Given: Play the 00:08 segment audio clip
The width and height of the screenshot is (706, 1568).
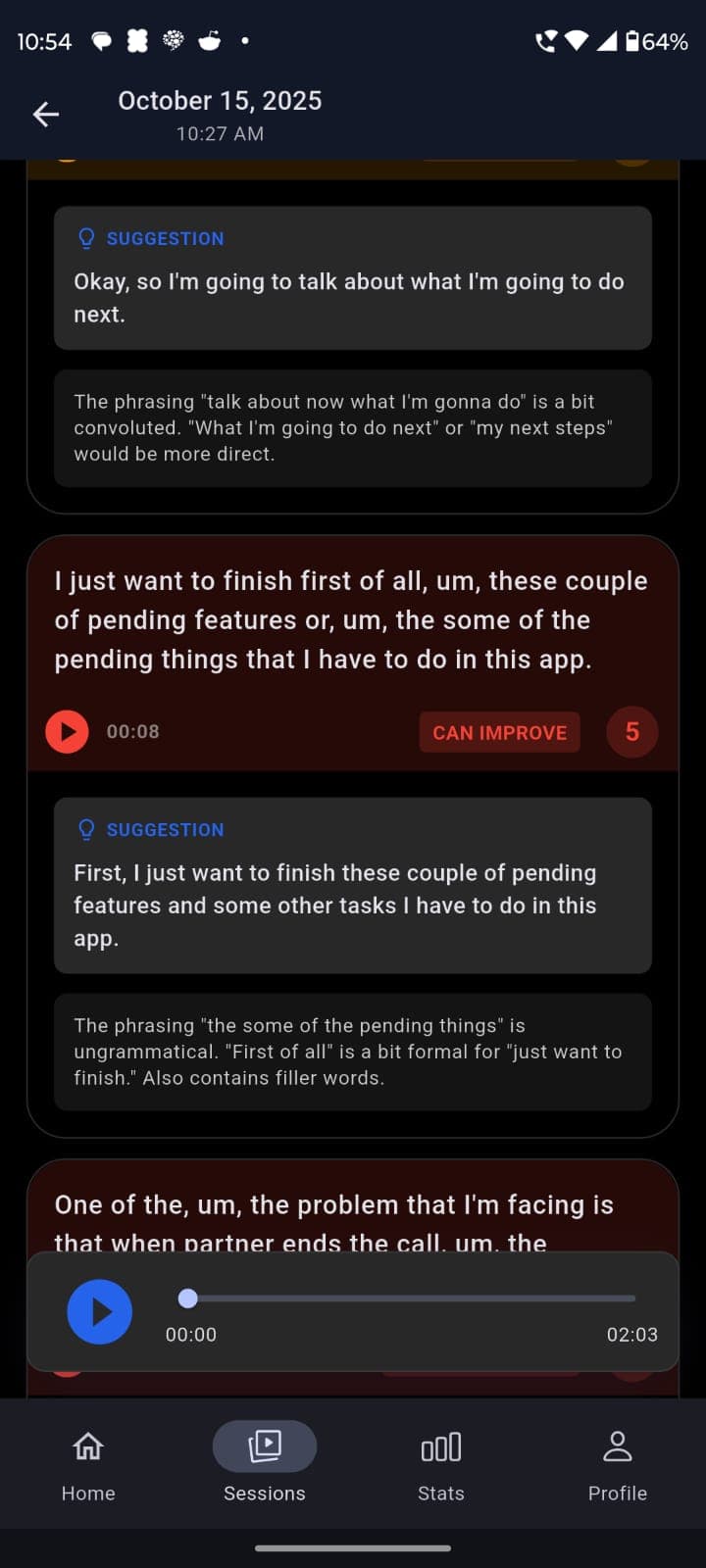Looking at the screenshot, I should pos(67,732).
